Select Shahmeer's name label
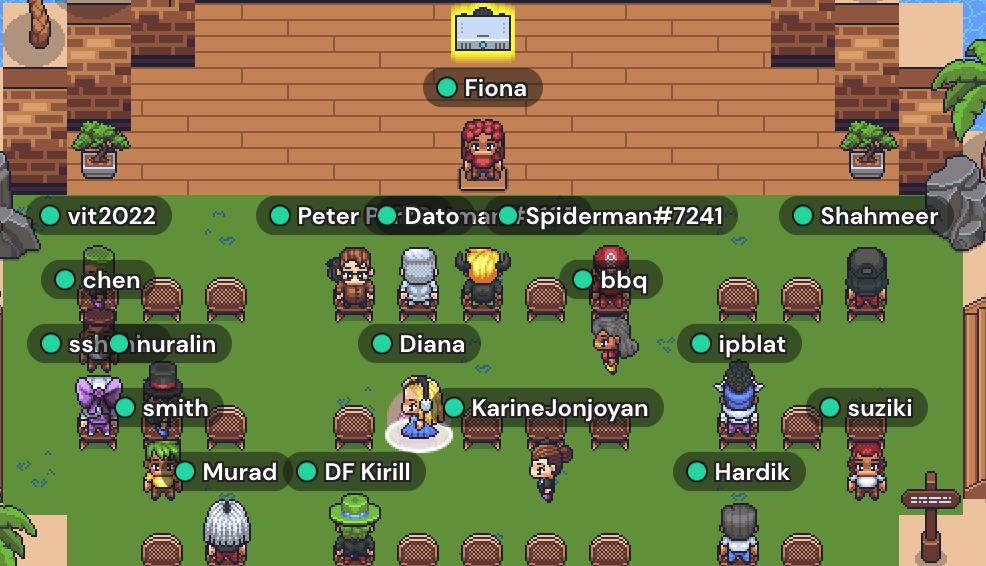986x566 pixels. pos(866,216)
